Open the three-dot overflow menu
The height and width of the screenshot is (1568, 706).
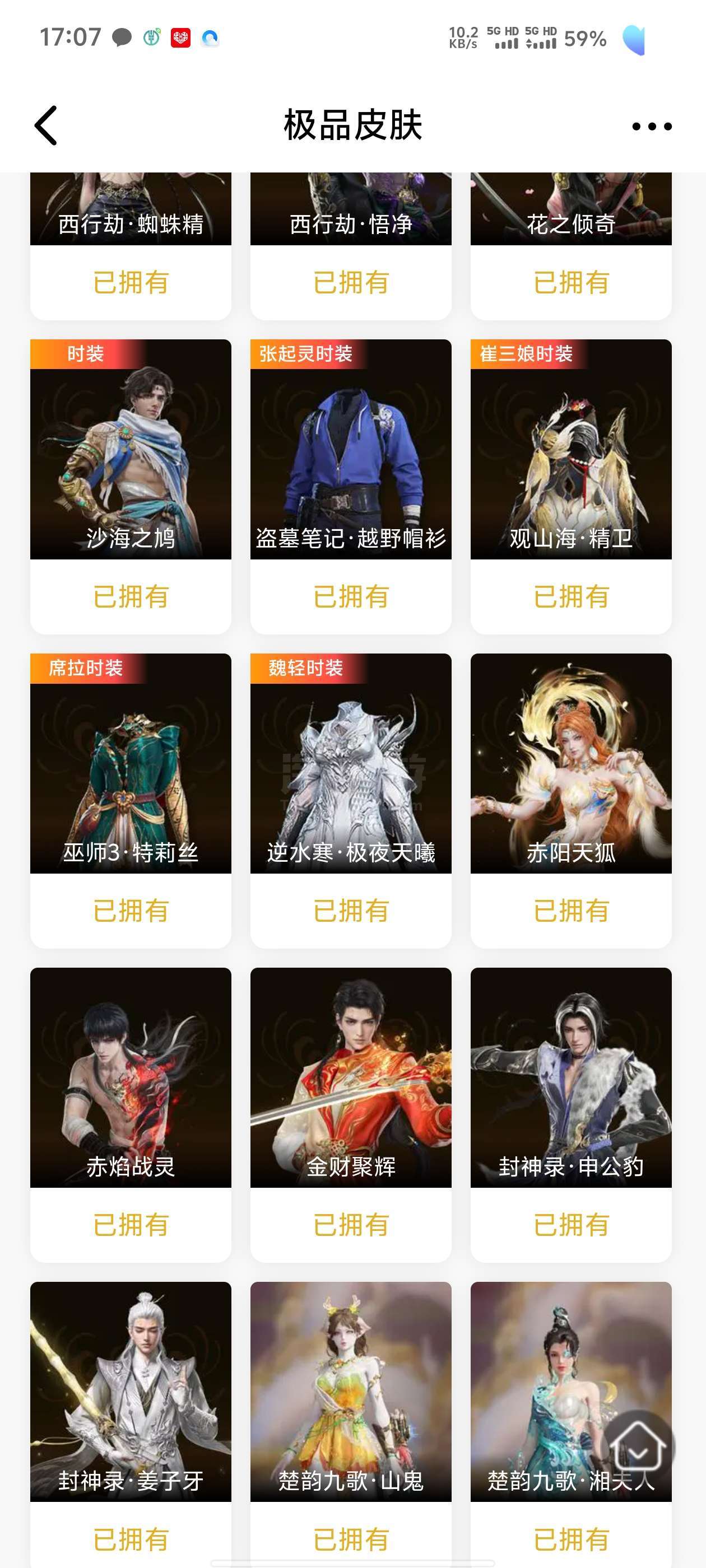(x=651, y=127)
